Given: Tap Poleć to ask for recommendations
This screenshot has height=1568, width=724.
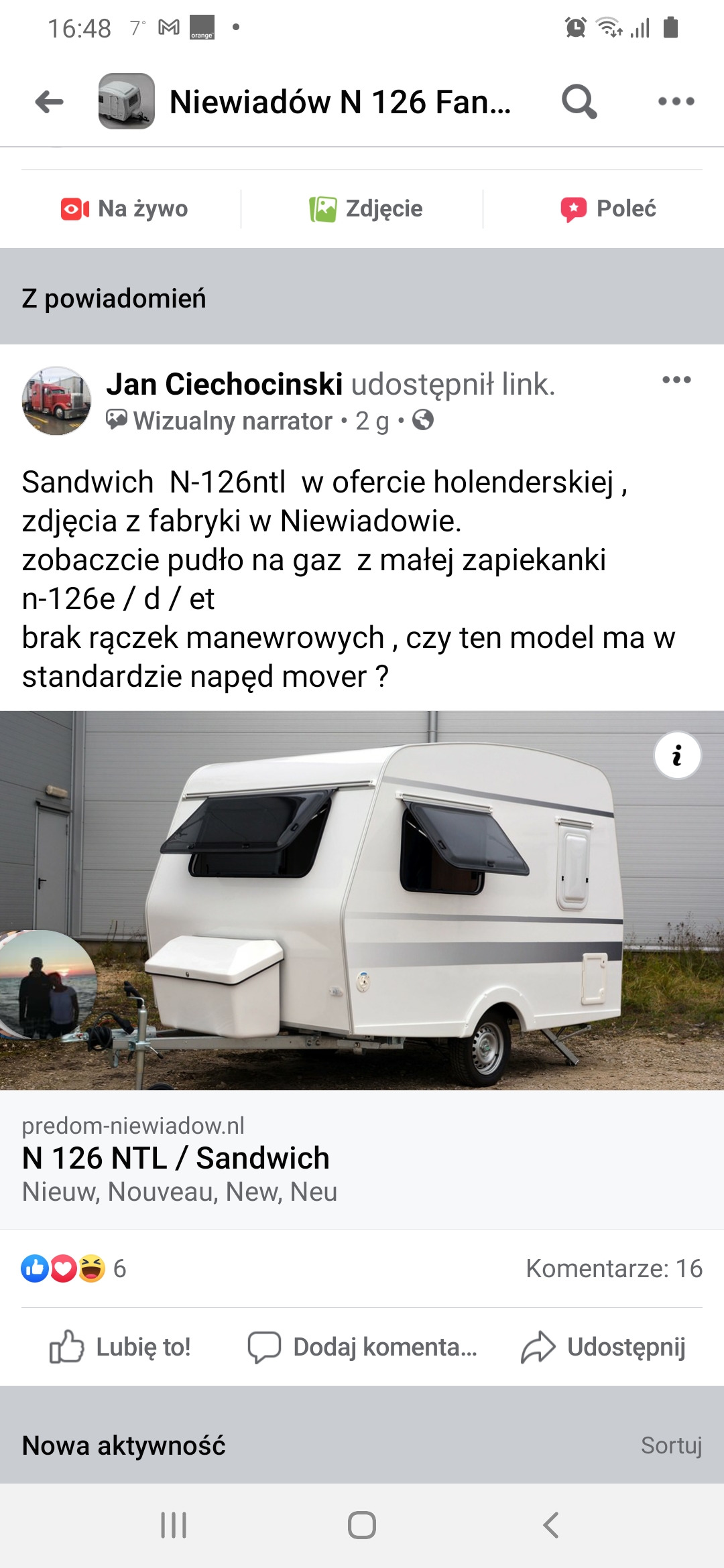Looking at the screenshot, I should click(609, 208).
